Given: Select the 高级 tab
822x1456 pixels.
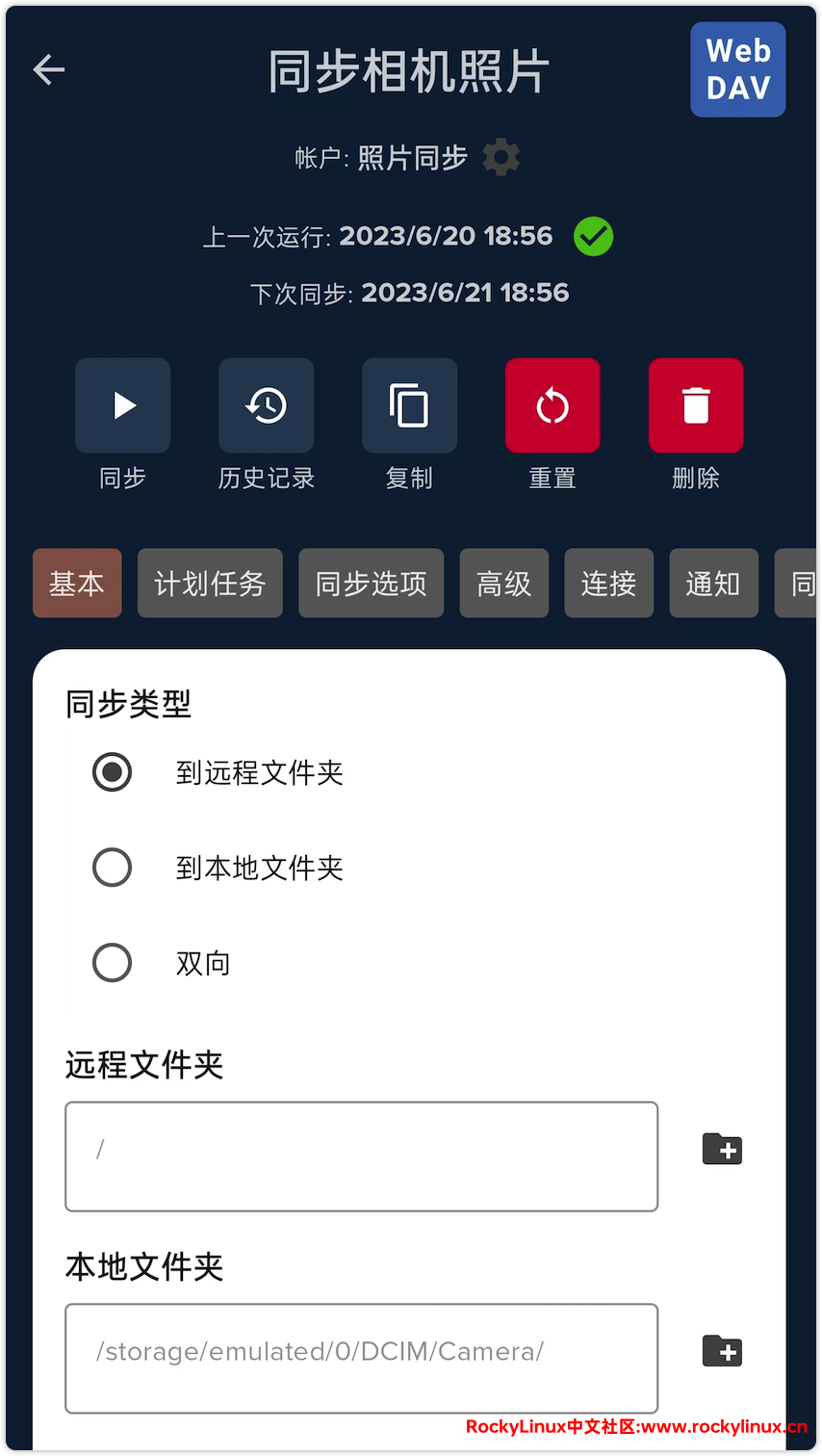Looking at the screenshot, I should [504, 584].
